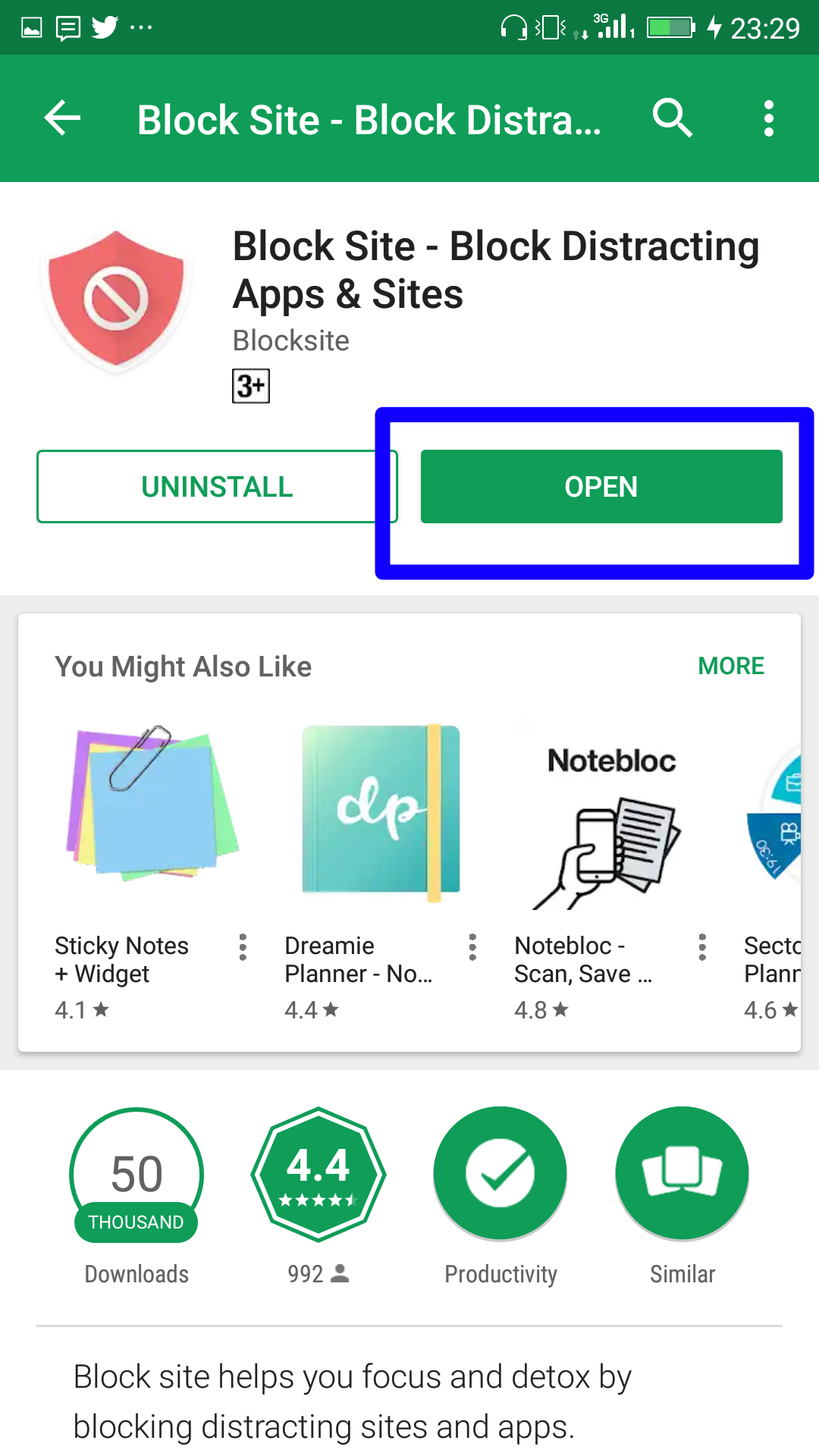Tap the Blocksite developer name
The image size is (819, 1456).
(x=291, y=341)
